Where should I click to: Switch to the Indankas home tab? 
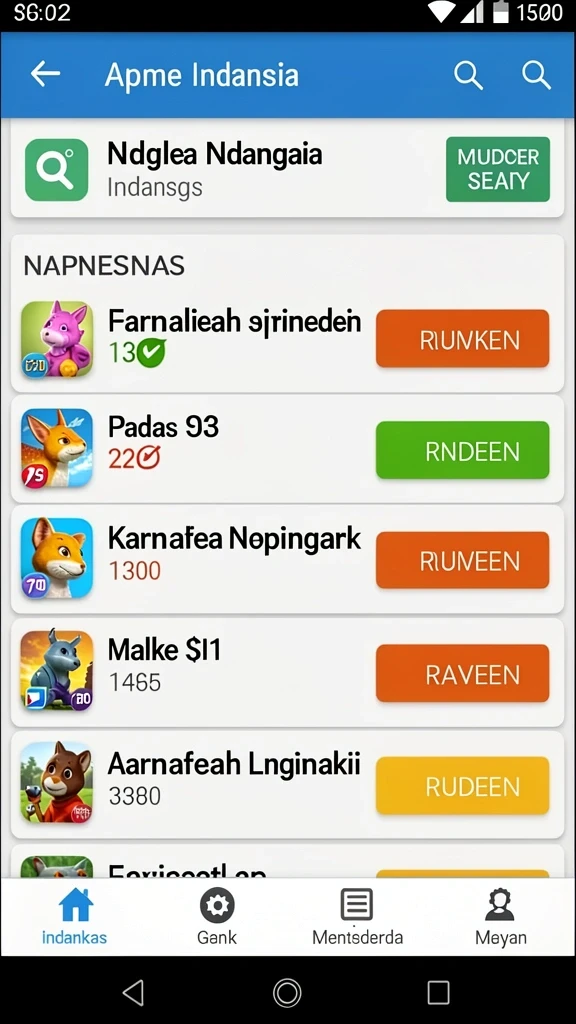pos(74,917)
